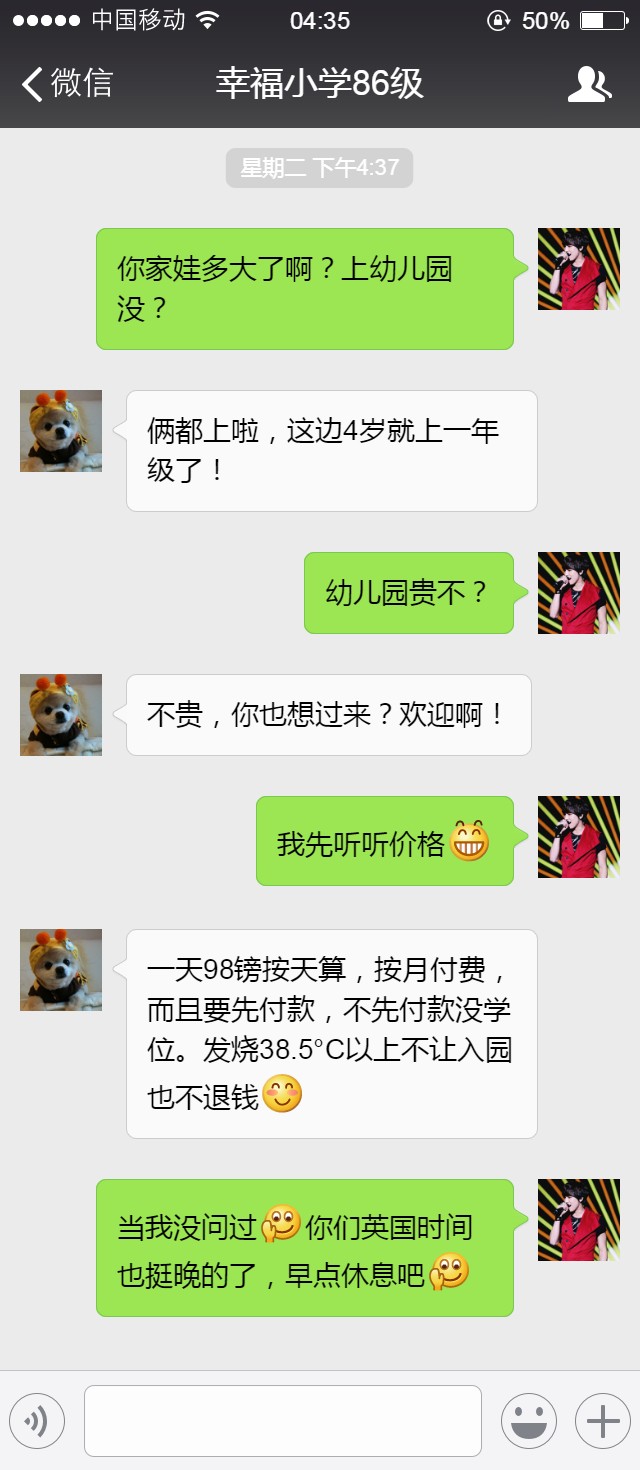Open the plus attachments menu
This screenshot has height=1470, width=640.
point(602,1420)
